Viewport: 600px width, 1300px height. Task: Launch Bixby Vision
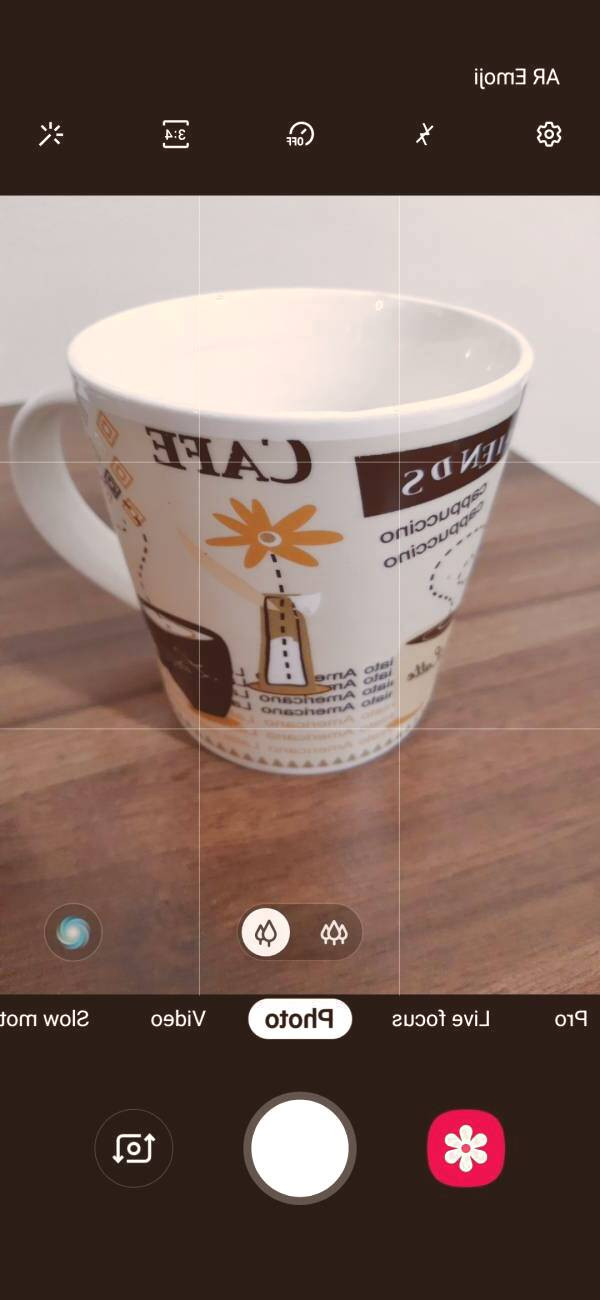coord(73,932)
